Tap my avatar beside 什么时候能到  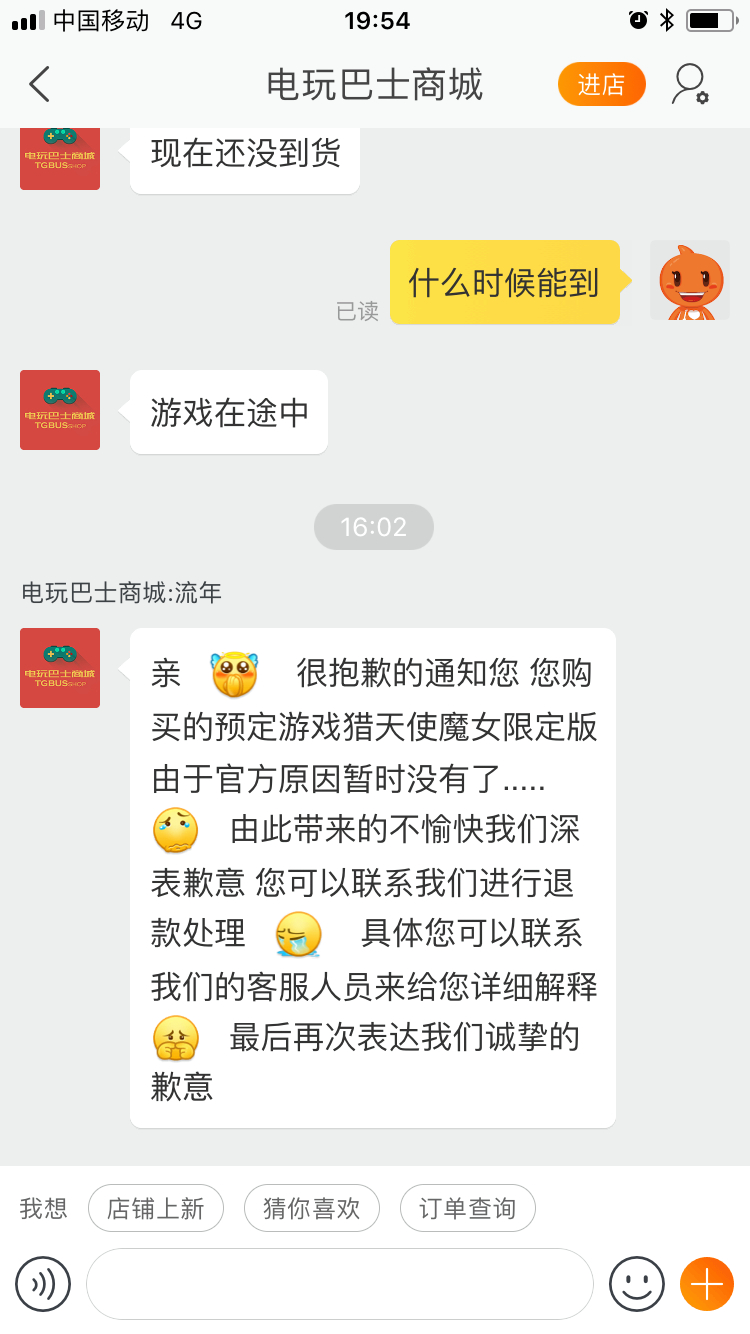690,280
